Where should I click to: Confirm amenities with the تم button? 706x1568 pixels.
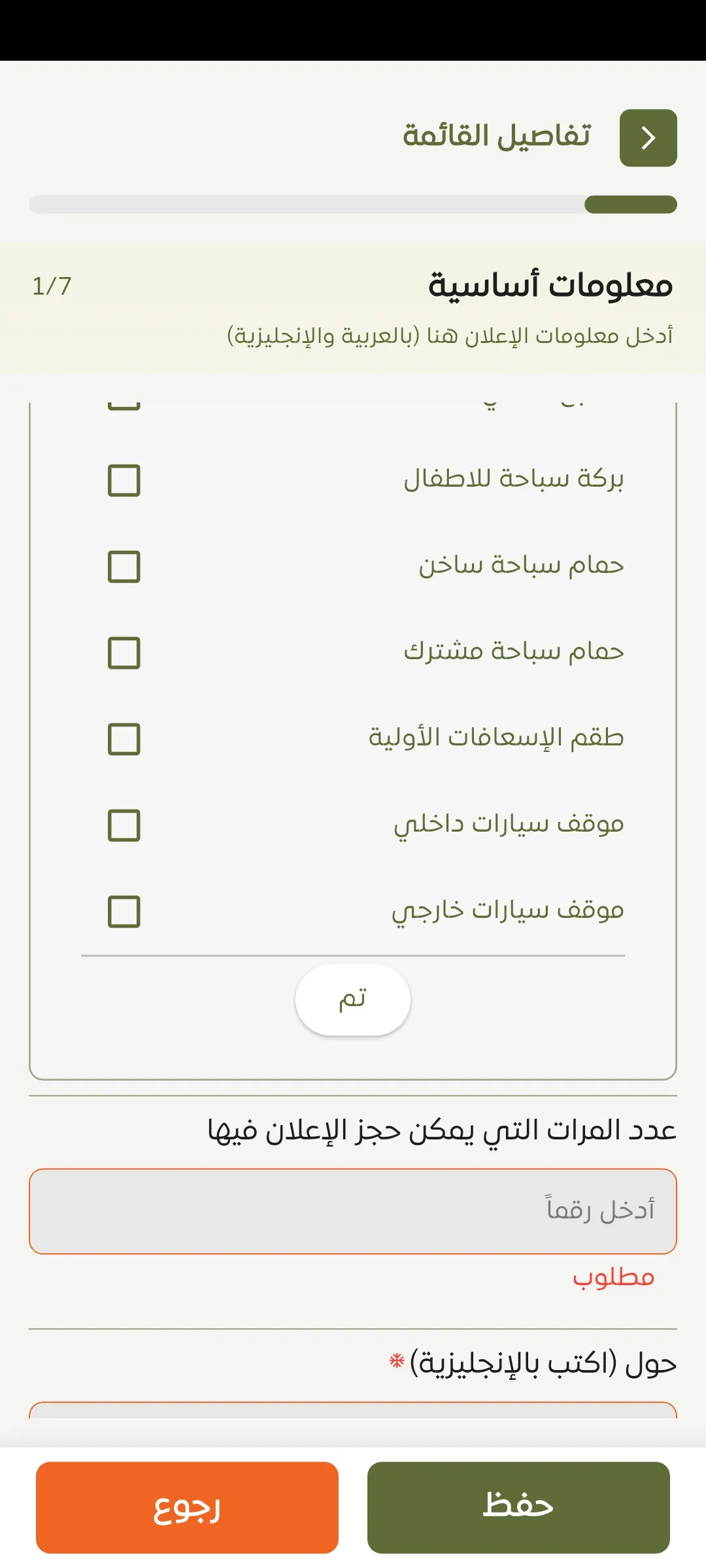tap(352, 1000)
